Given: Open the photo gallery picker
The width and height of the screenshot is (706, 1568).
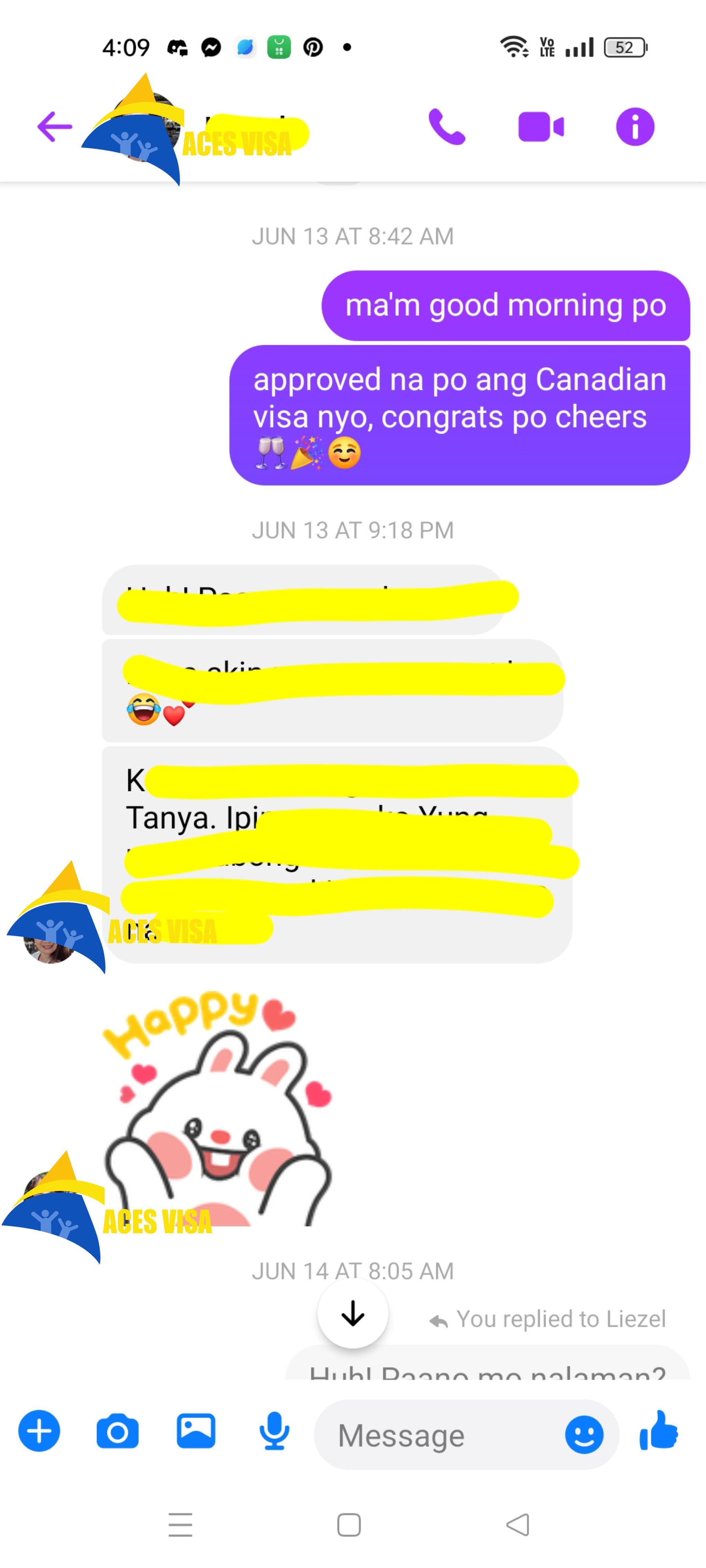Looking at the screenshot, I should click(195, 1431).
